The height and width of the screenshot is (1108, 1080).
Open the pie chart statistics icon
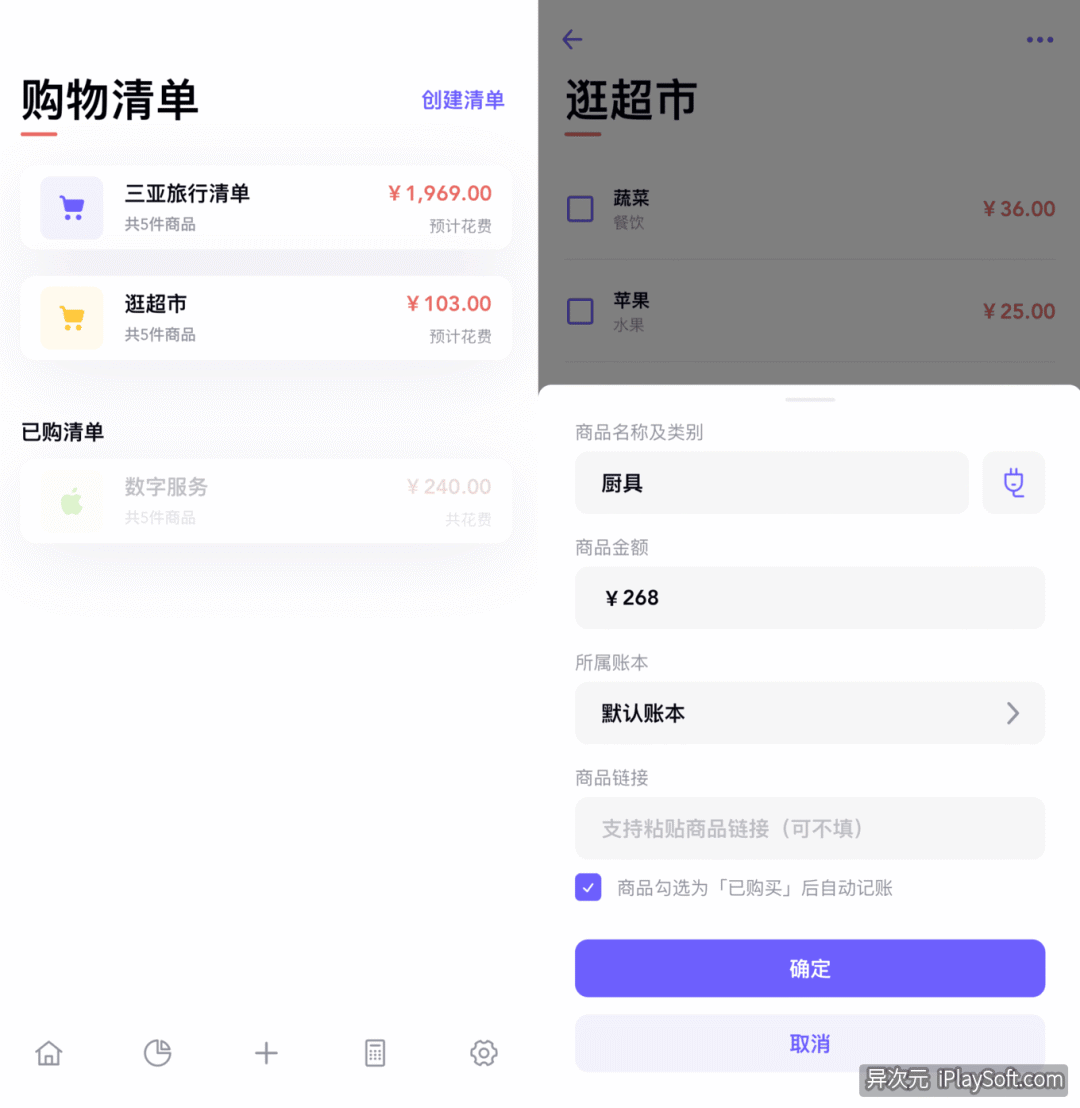click(x=157, y=1053)
